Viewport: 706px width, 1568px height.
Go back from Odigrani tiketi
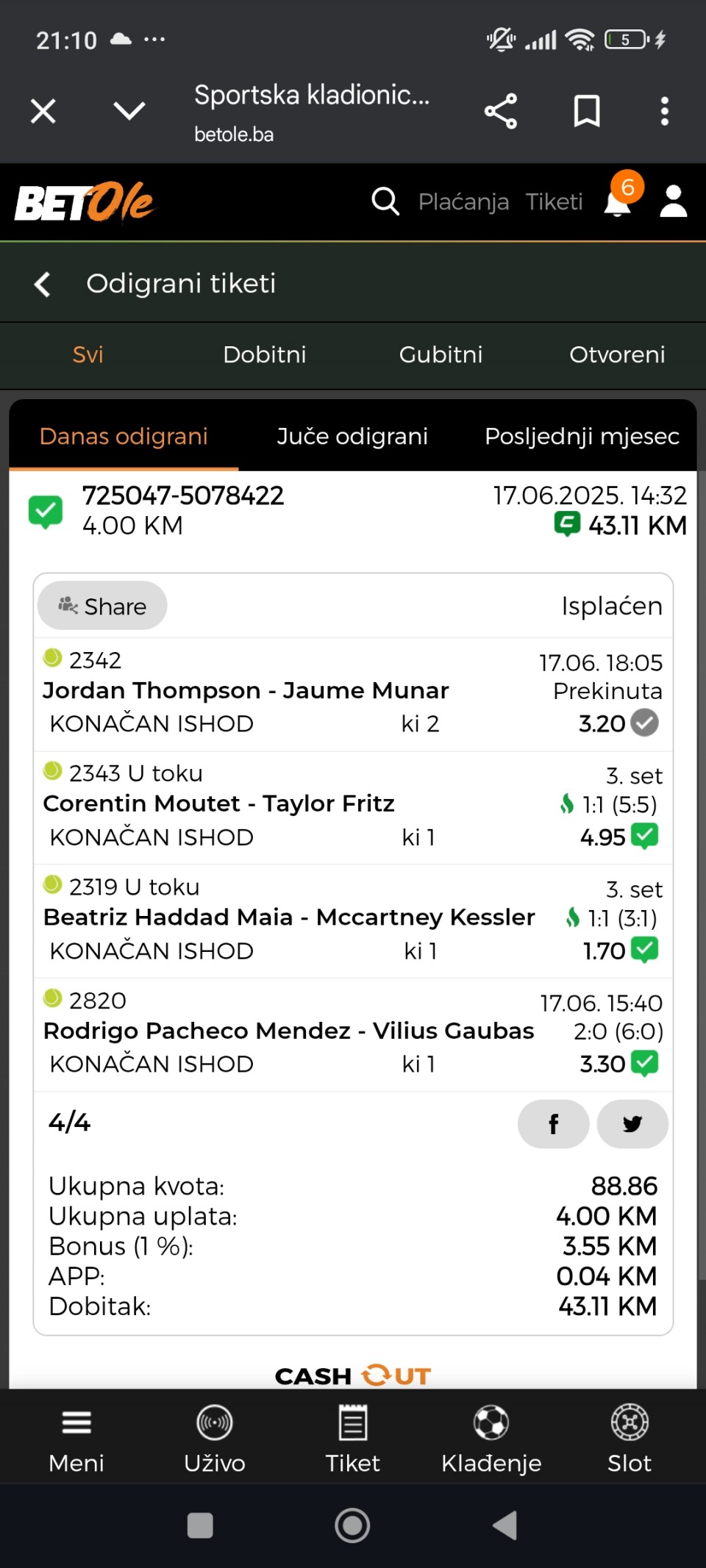click(x=43, y=284)
